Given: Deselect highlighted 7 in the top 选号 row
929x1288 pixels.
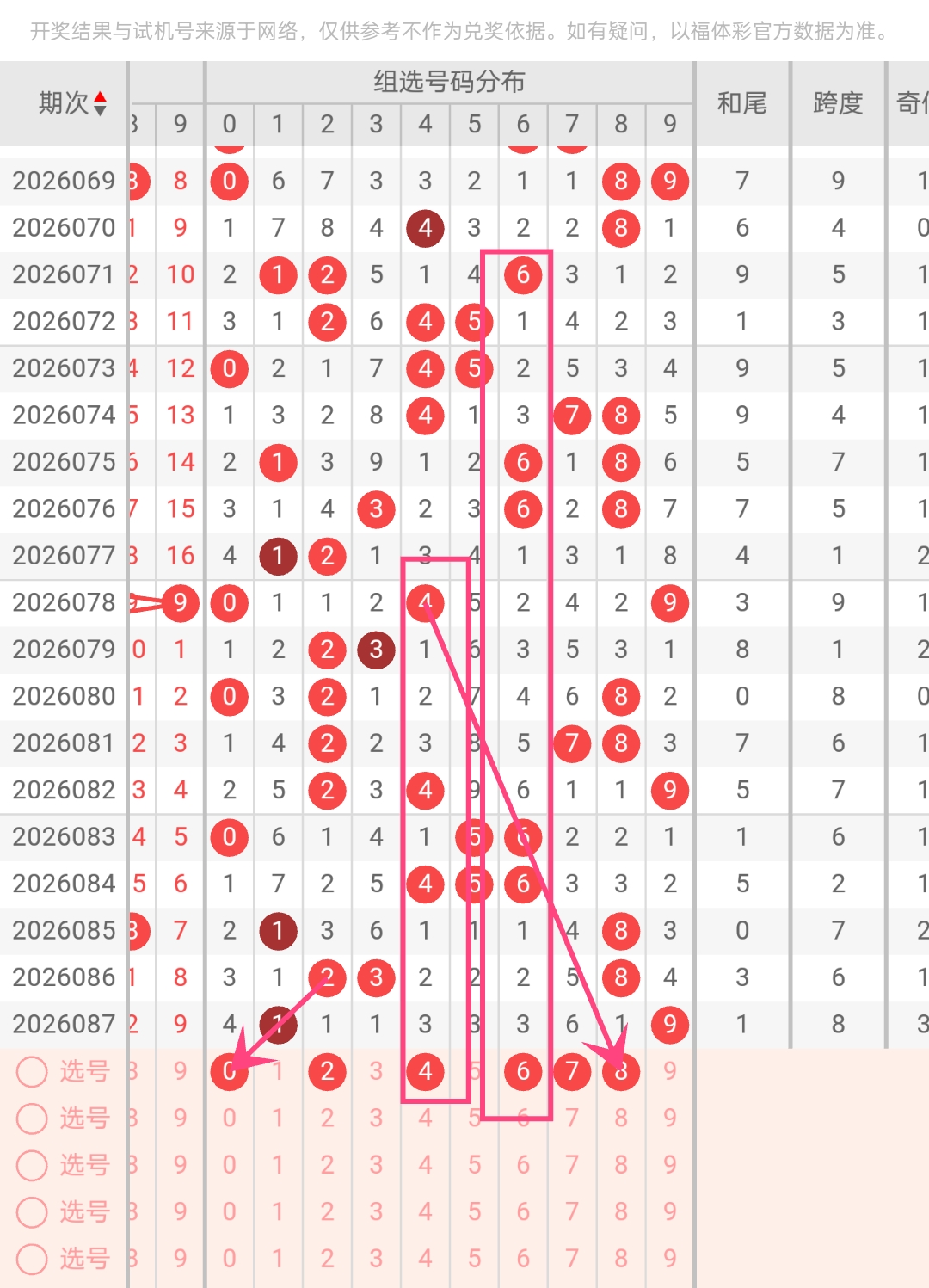Looking at the screenshot, I should 572,1071.
